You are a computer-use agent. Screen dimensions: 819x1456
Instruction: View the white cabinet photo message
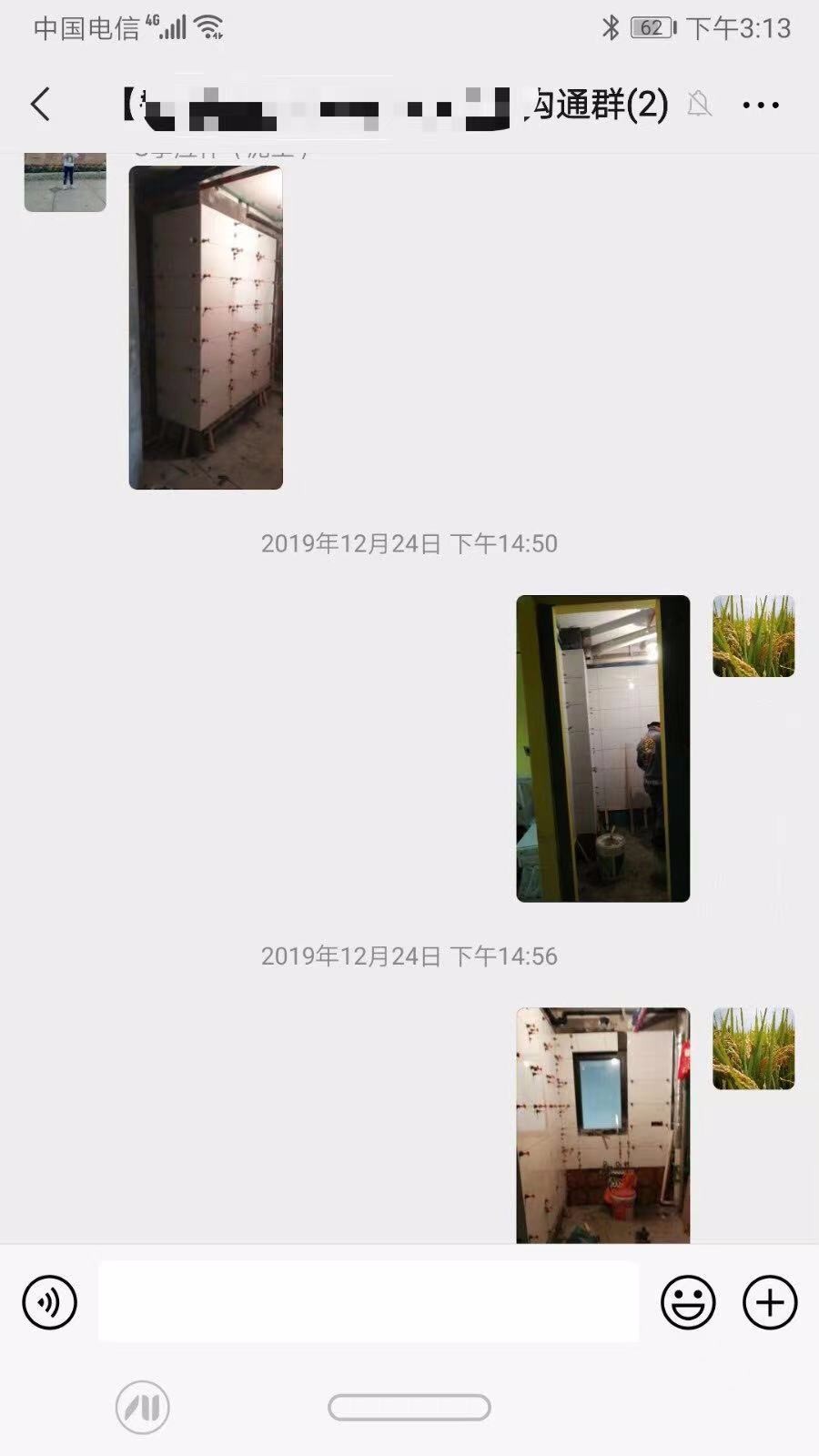[x=206, y=328]
